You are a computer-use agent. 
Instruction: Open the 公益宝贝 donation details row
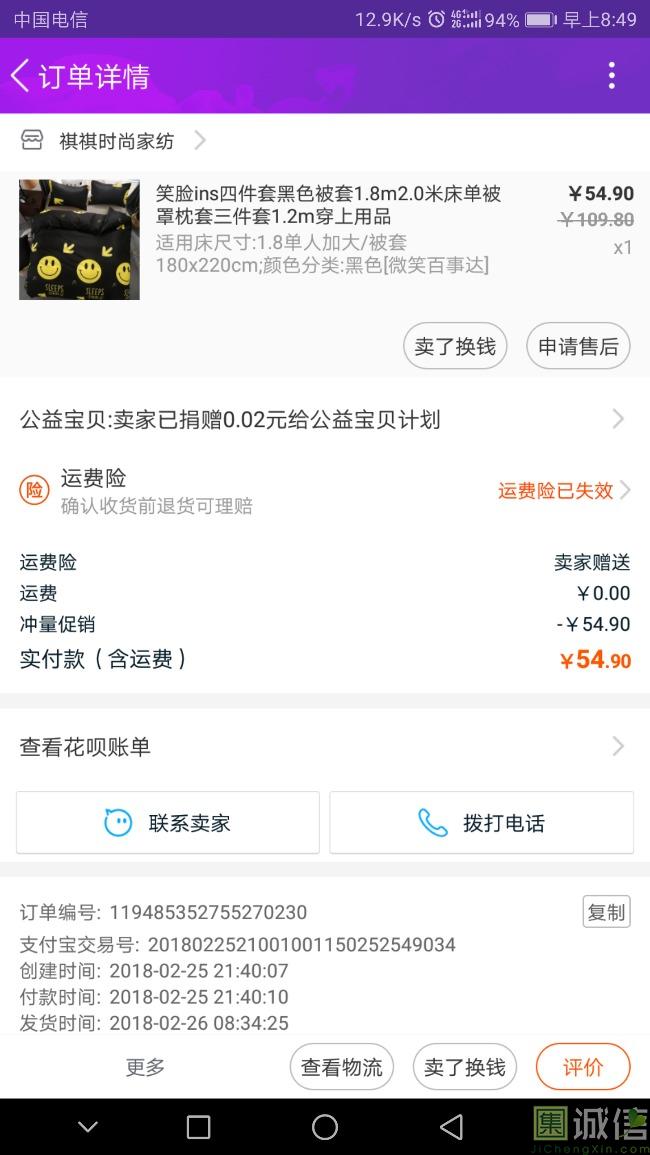tap(324, 419)
